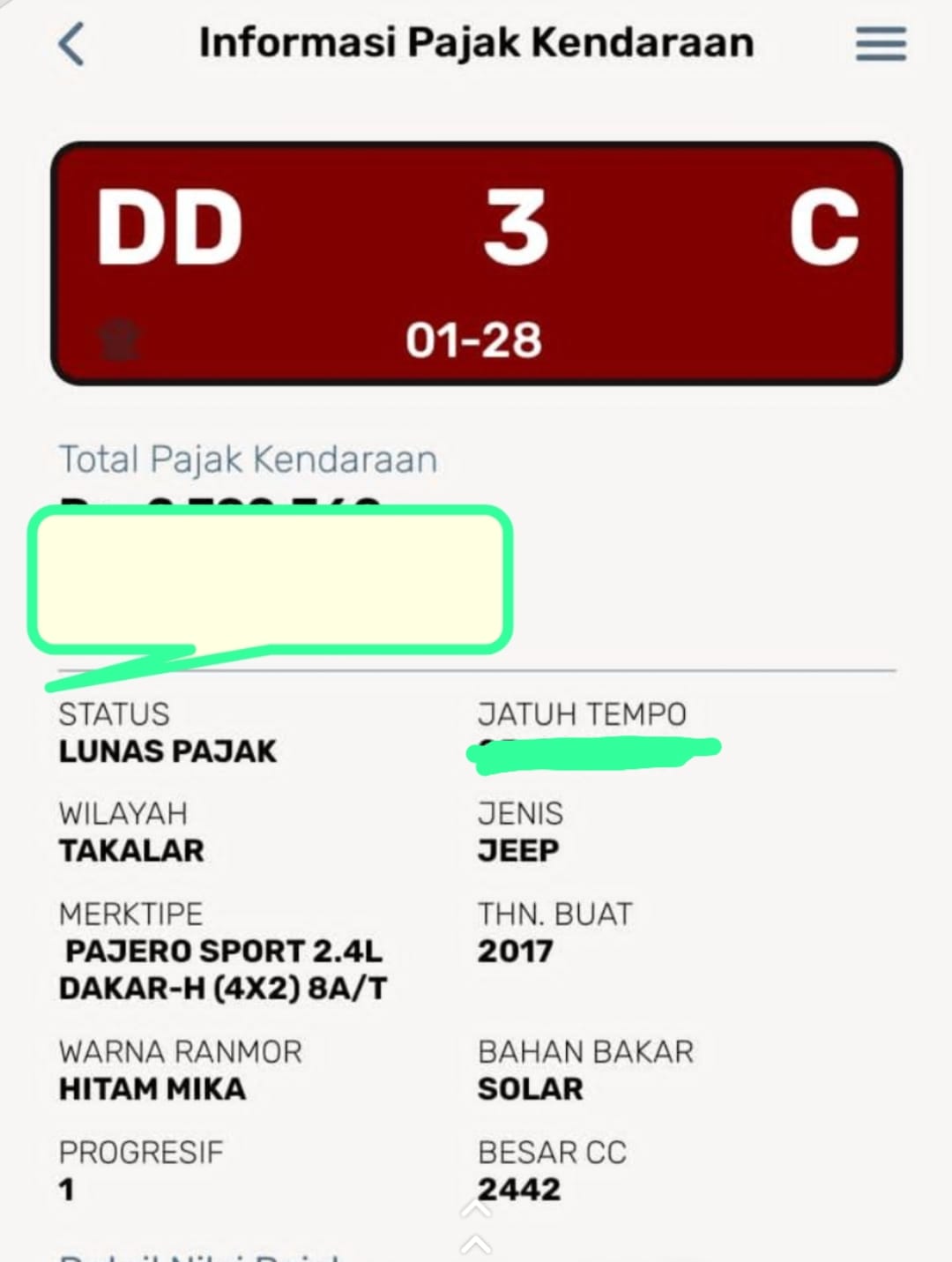Viewport: 952px width, 1262px height.
Task: Go back from Informasi Pajak Kendaraan
Action: [x=71, y=44]
